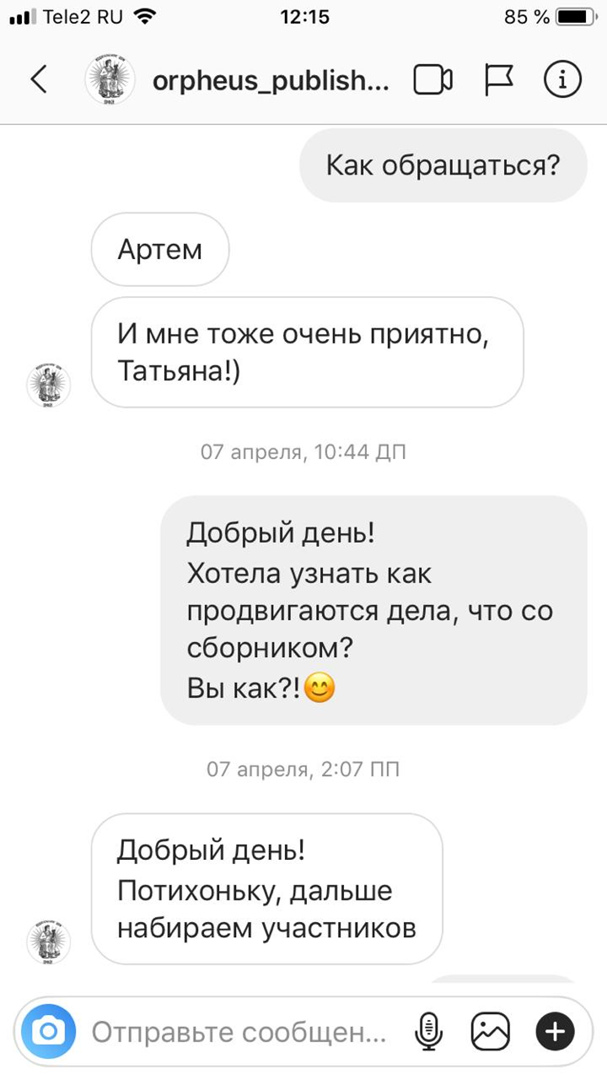
Task: Go back to the direct messages list
Action: pos(39,80)
